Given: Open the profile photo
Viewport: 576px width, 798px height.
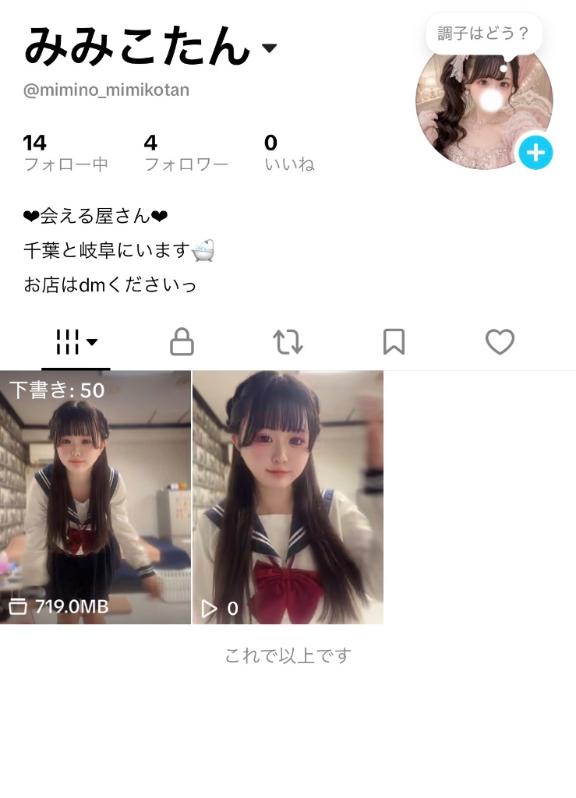Looking at the screenshot, I should (x=484, y=111).
